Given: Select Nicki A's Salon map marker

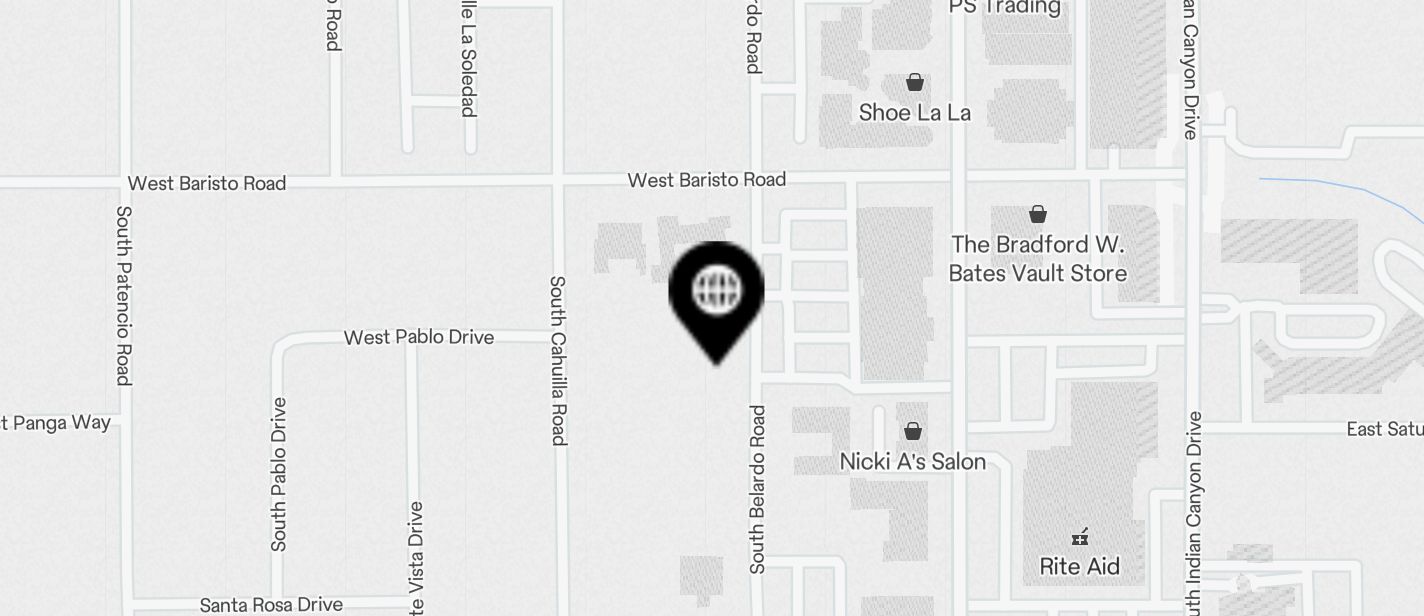Looking at the screenshot, I should (x=912, y=432).
